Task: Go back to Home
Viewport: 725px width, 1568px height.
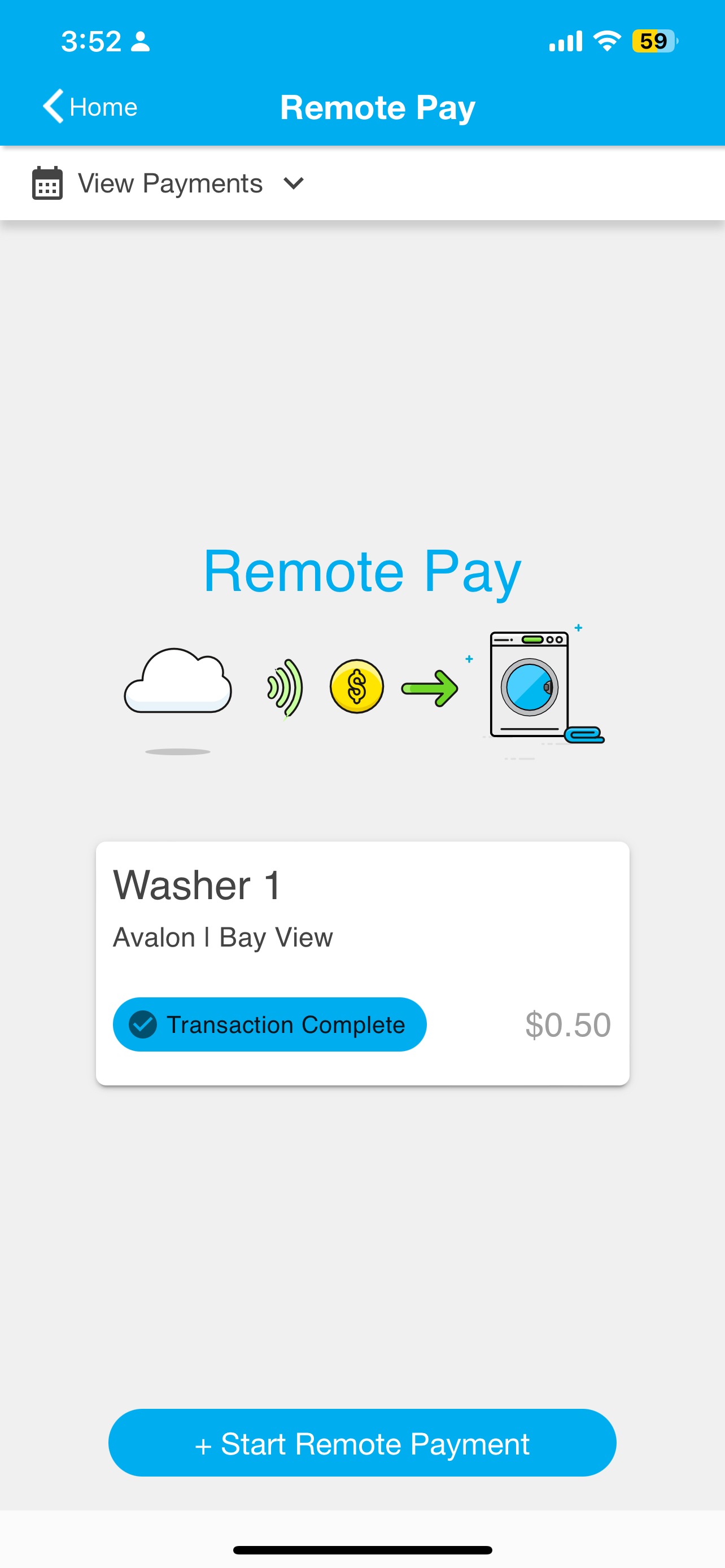Action: point(90,107)
